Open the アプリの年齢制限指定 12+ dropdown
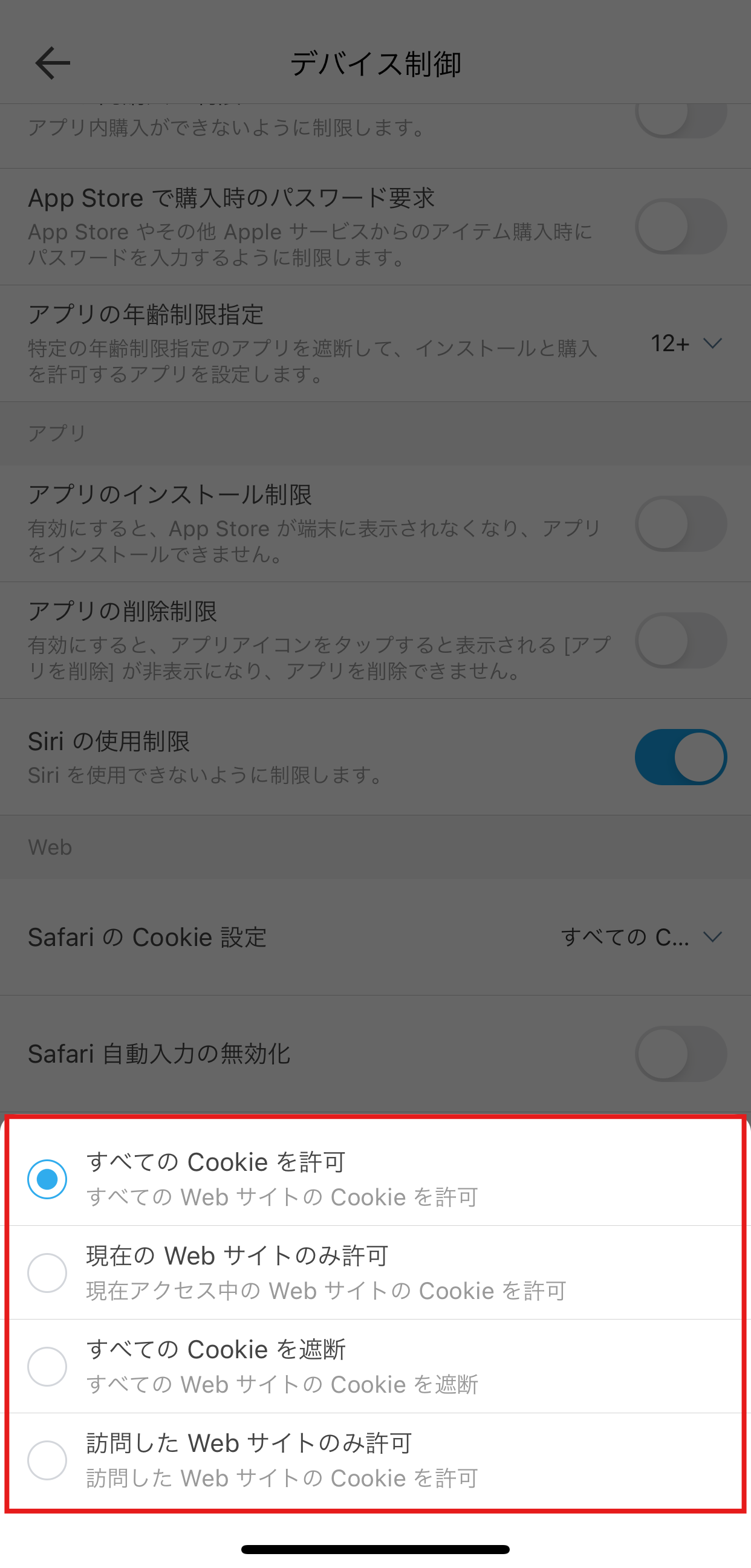This screenshot has width=751, height=1568. coord(686,343)
